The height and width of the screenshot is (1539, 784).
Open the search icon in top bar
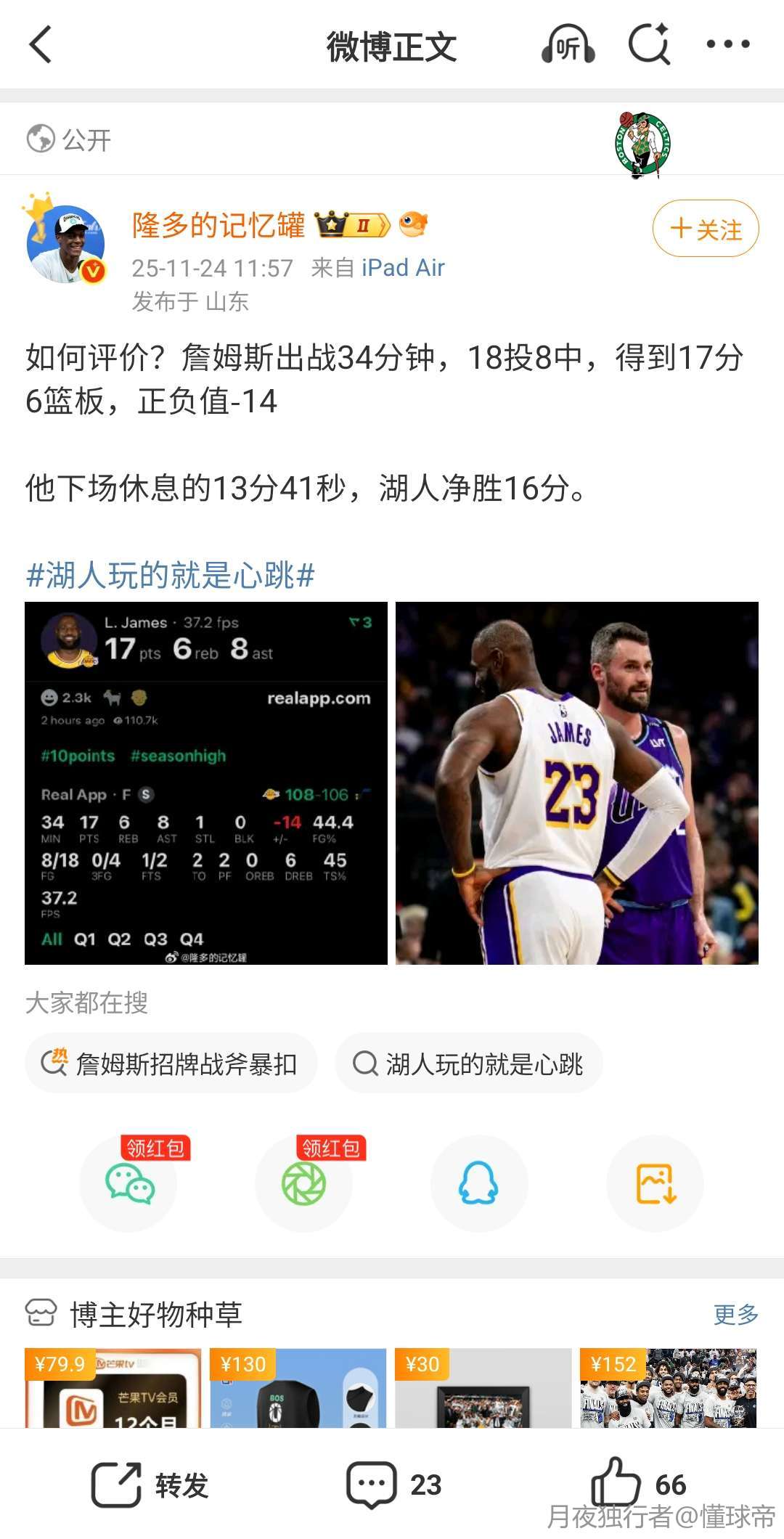pos(648,45)
